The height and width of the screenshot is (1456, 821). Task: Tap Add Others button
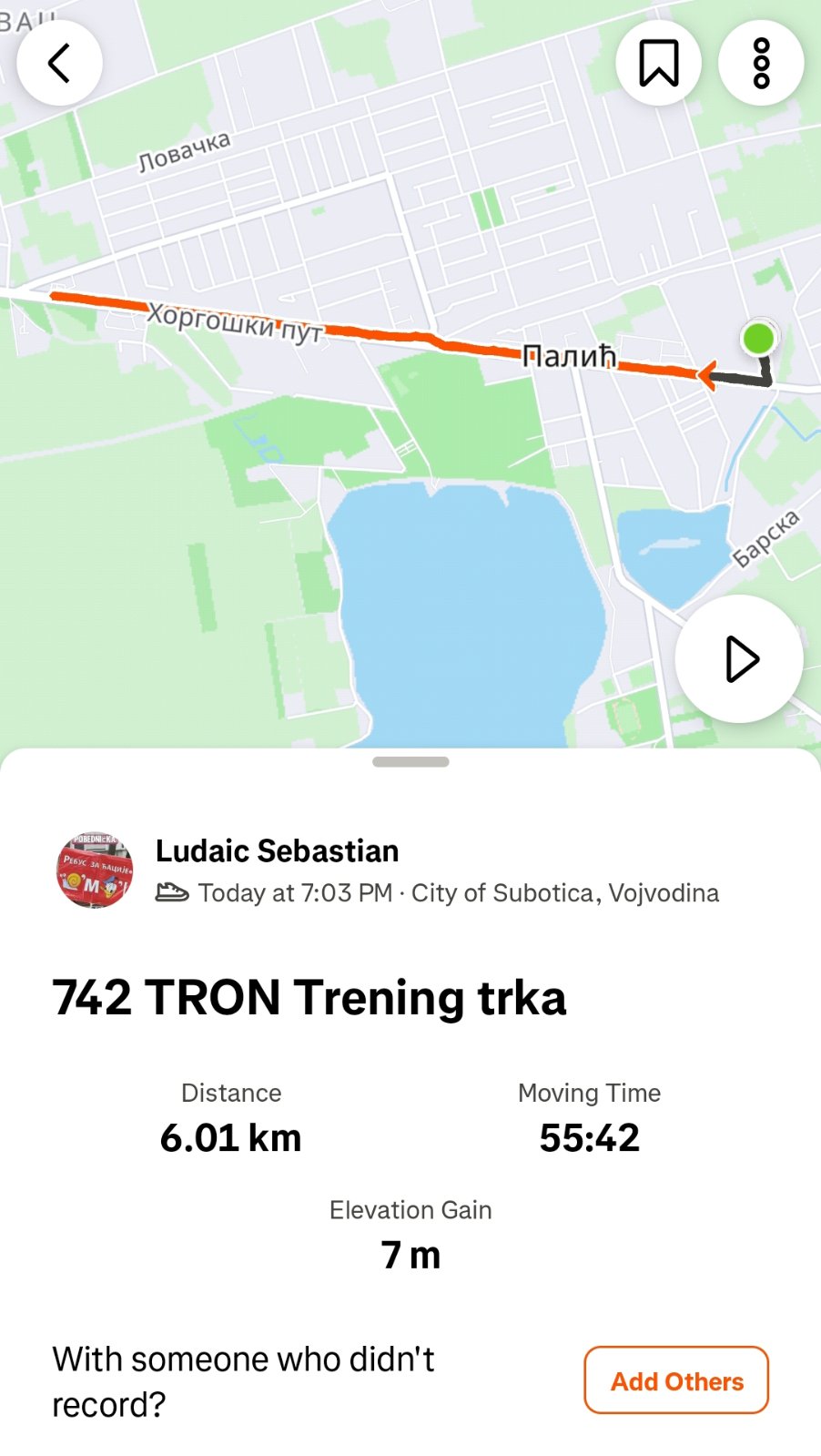676,1380
